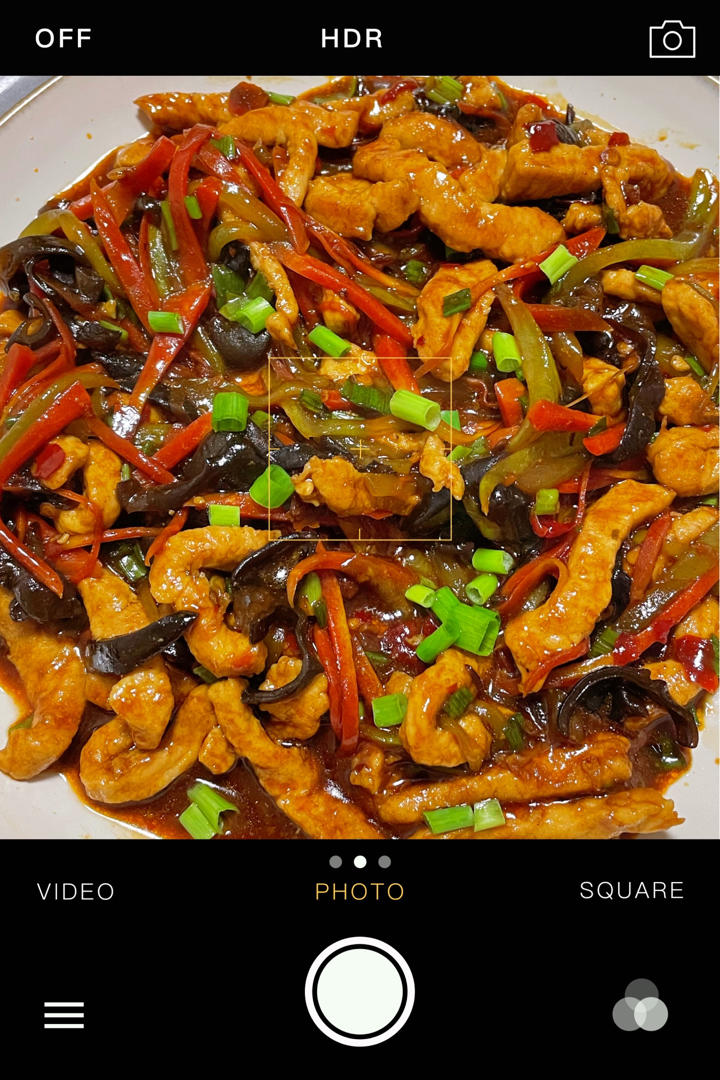Flip to the other camera
This screenshot has width=720, height=1080.
coord(672,39)
